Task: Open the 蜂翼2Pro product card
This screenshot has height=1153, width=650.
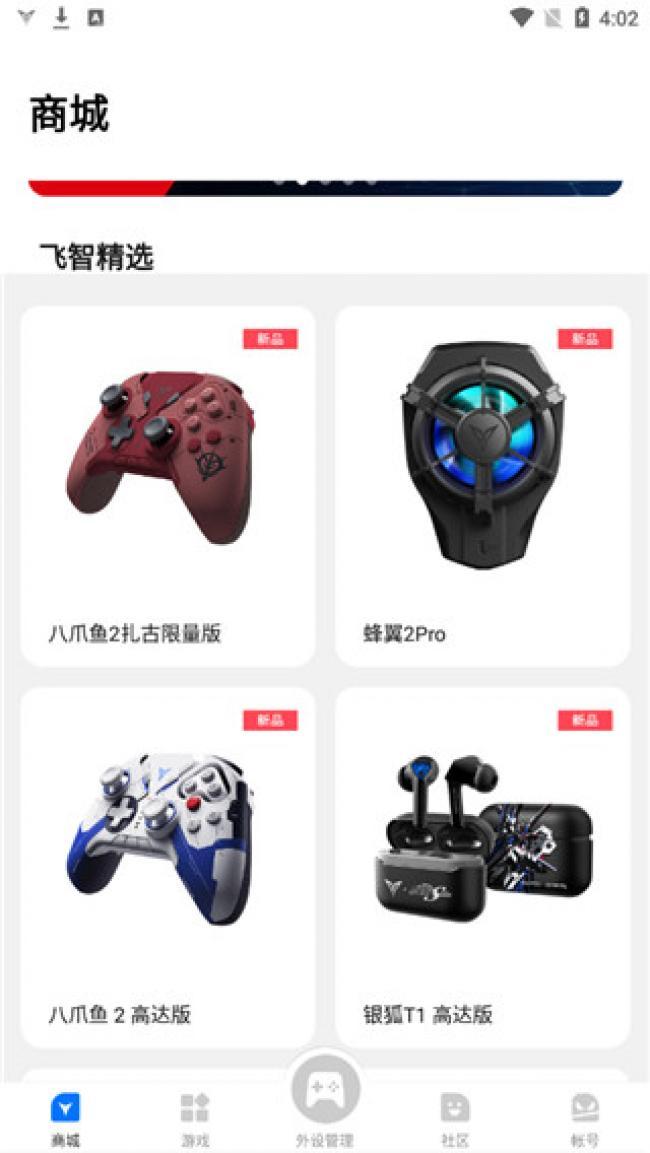Action: coord(482,486)
